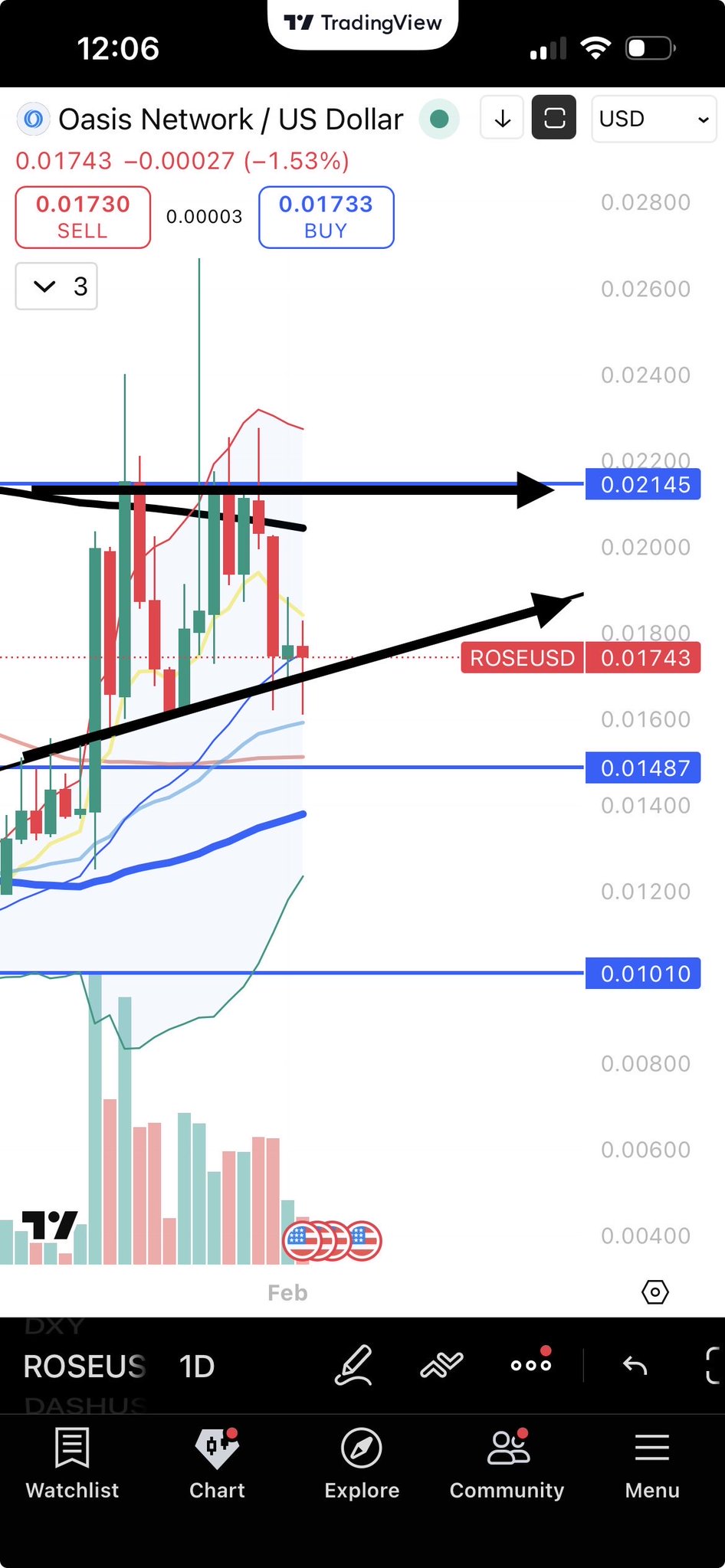Open chart settings hexagon icon
The width and height of the screenshot is (725, 1568).
pos(654,1292)
